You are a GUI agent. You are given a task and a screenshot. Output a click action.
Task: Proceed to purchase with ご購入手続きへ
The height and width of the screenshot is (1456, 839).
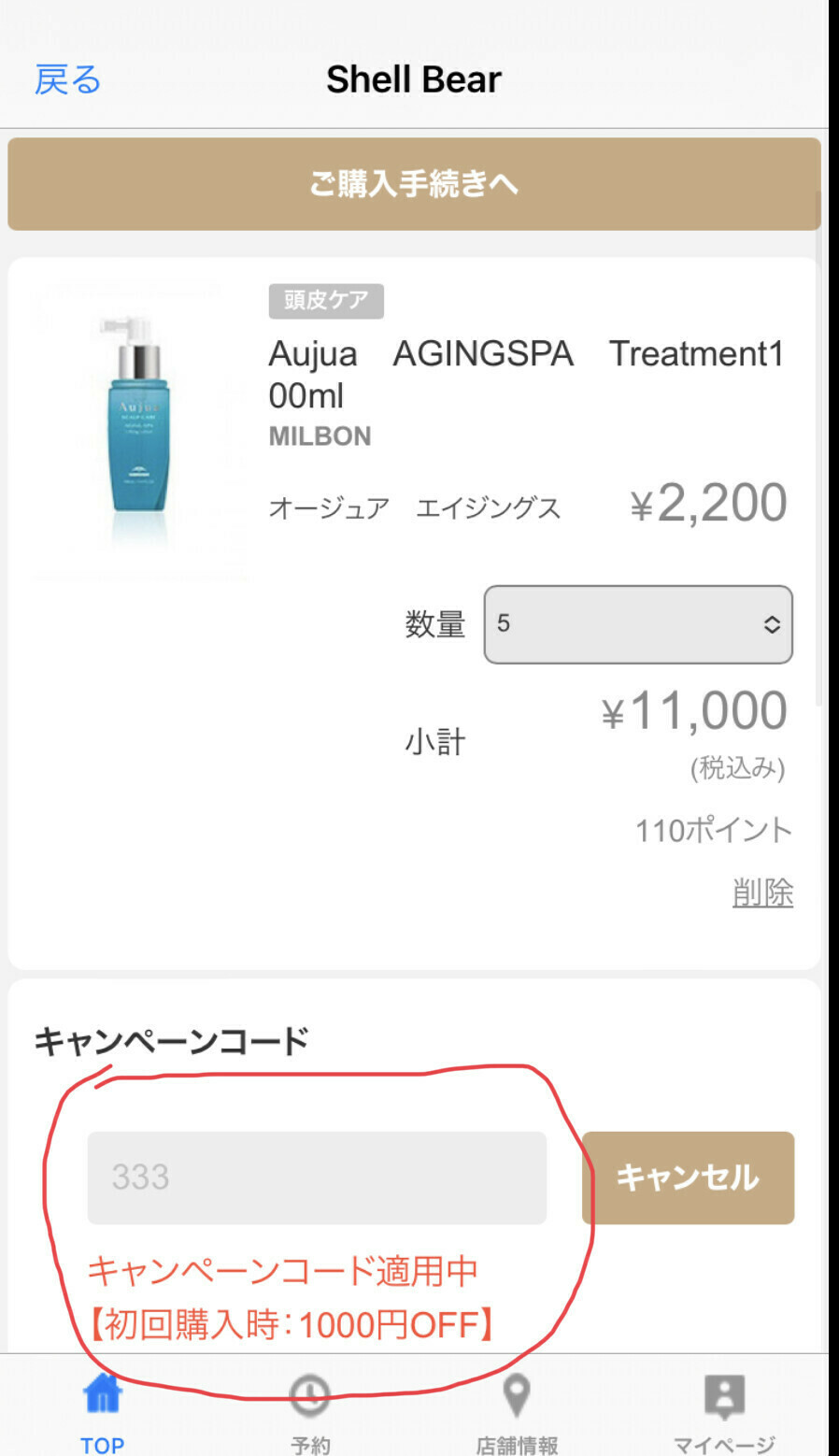point(414,184)
